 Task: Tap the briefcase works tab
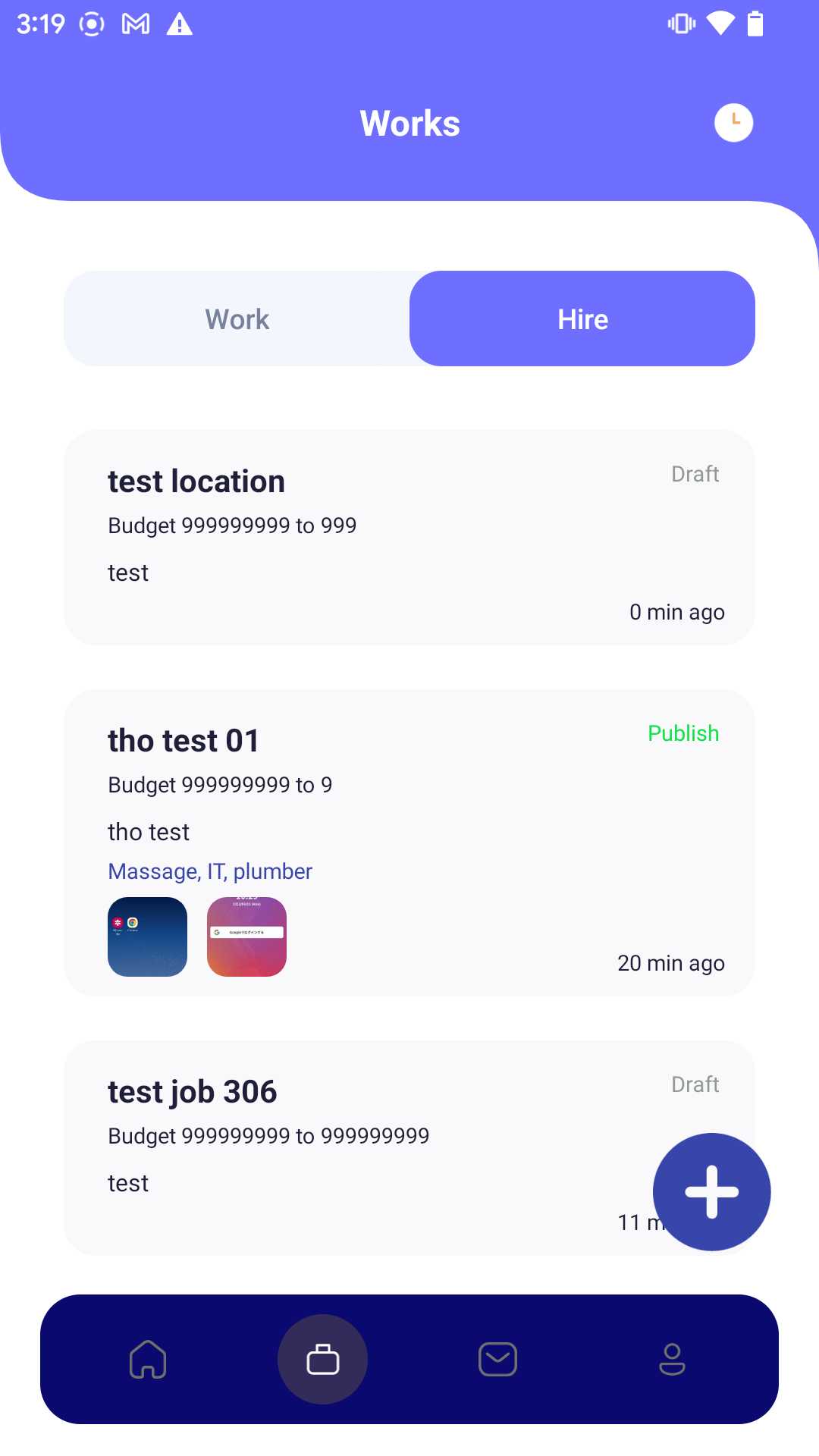click(322, 1359)
